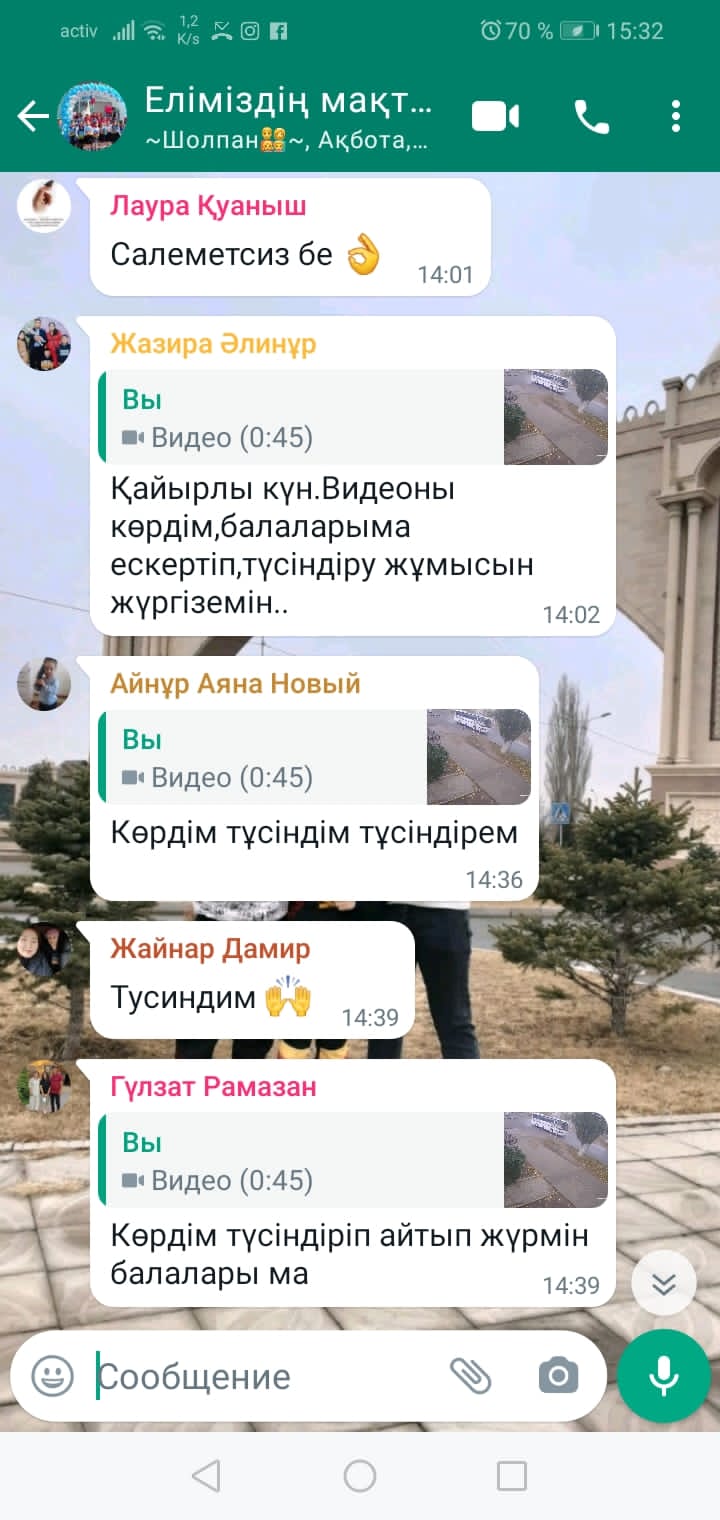Jump to the latest messages
This screenshot has height=1520, width=720.
(664, 1283)
